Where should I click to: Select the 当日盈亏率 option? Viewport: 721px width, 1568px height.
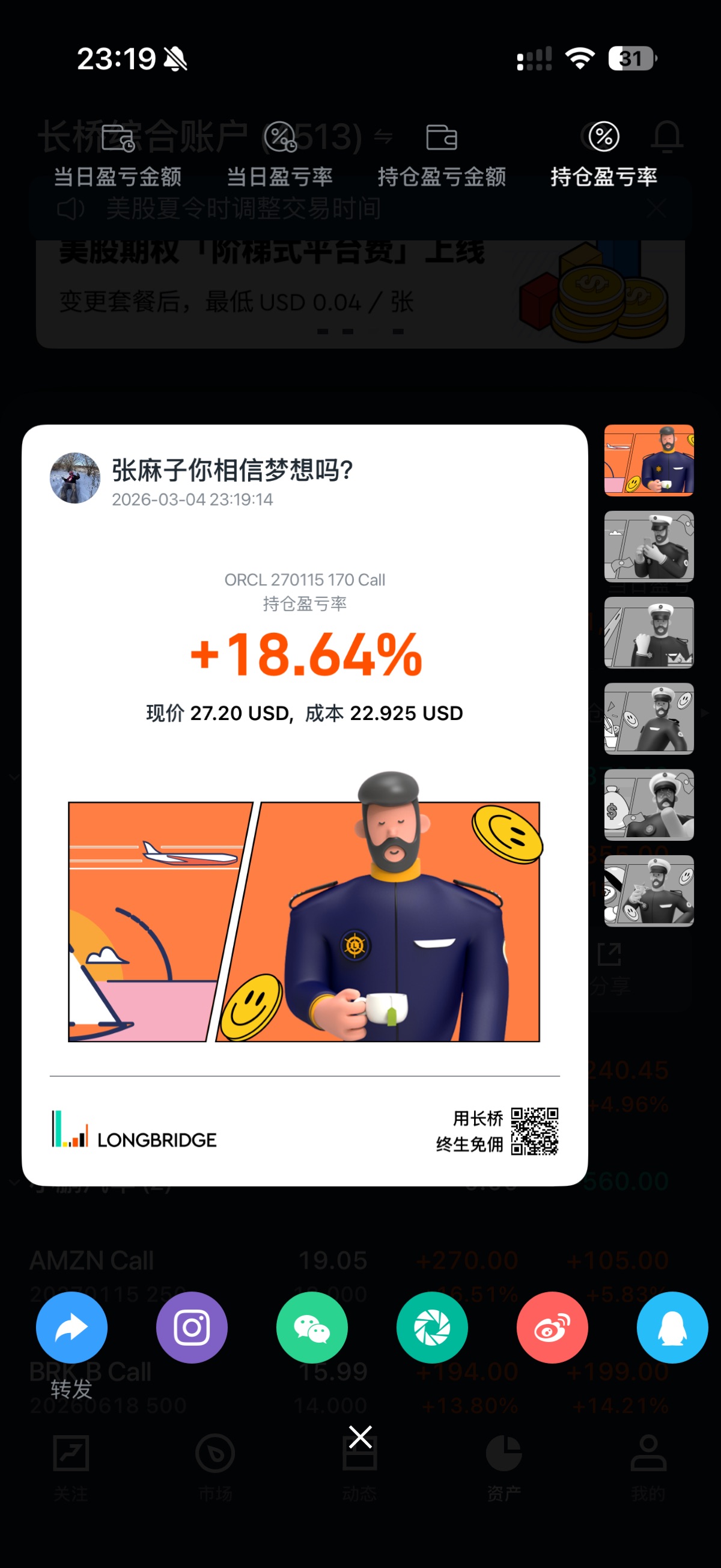pos(280,154)
